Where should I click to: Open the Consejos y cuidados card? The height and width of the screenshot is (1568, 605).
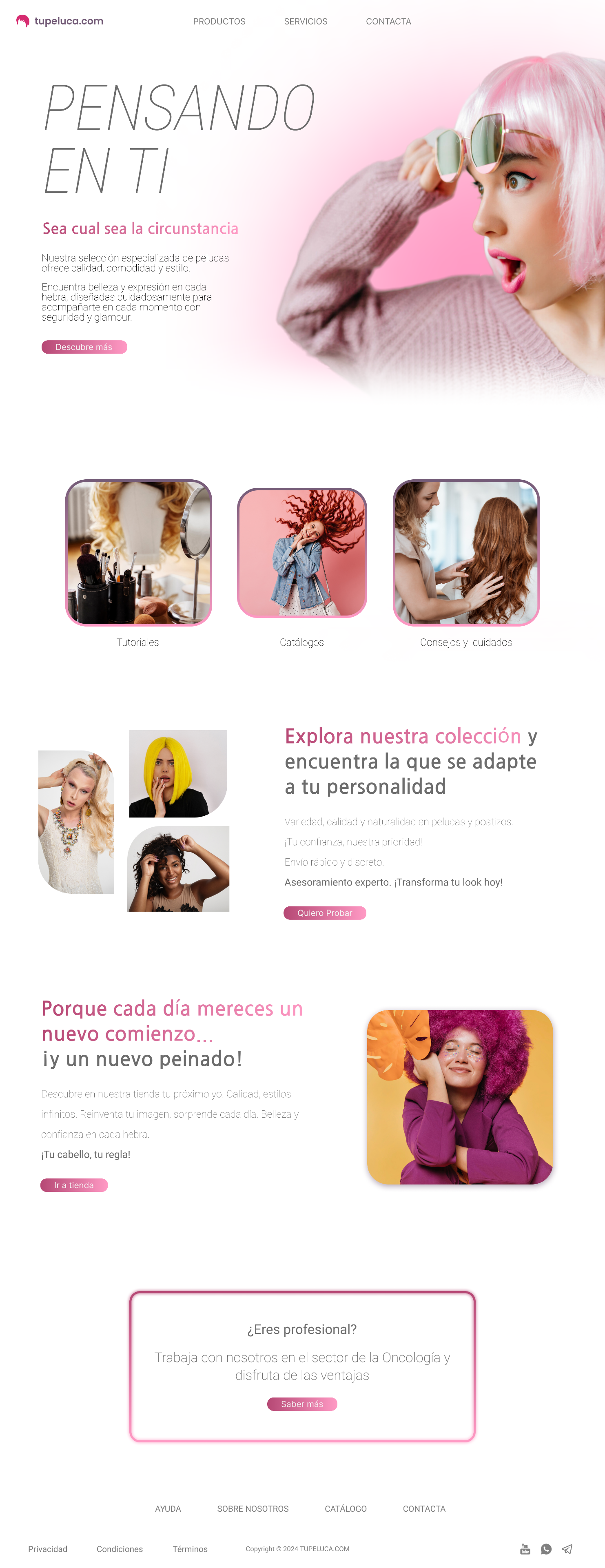(466, 553)
